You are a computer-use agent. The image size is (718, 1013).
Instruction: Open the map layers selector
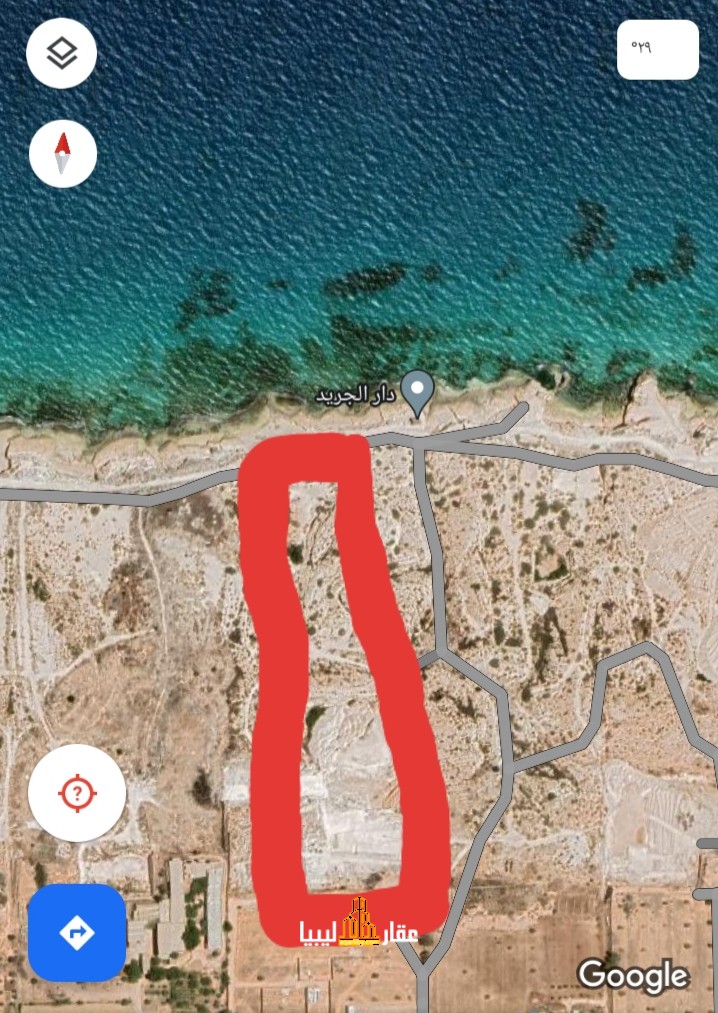click(x=62, y=53)
